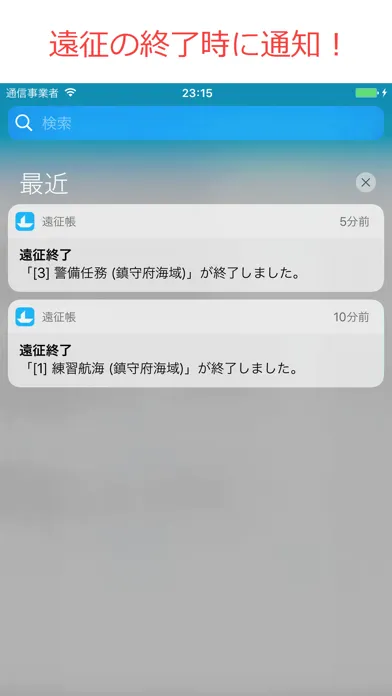Open the 警備任務 expedition finished notification
This screenshot has width=392, height=696.
pos(196,248)
